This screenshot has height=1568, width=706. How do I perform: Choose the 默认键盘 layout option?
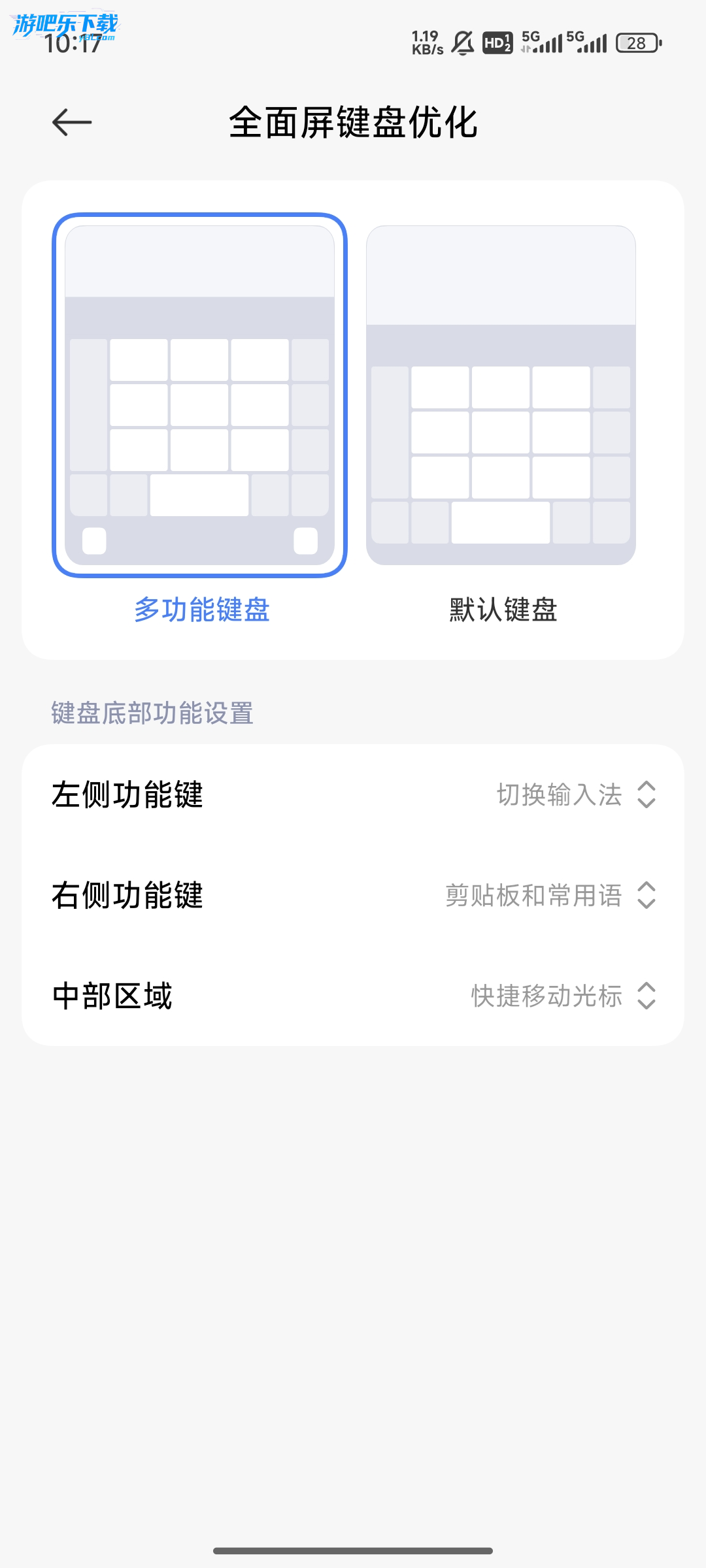[x=501, y=395]
